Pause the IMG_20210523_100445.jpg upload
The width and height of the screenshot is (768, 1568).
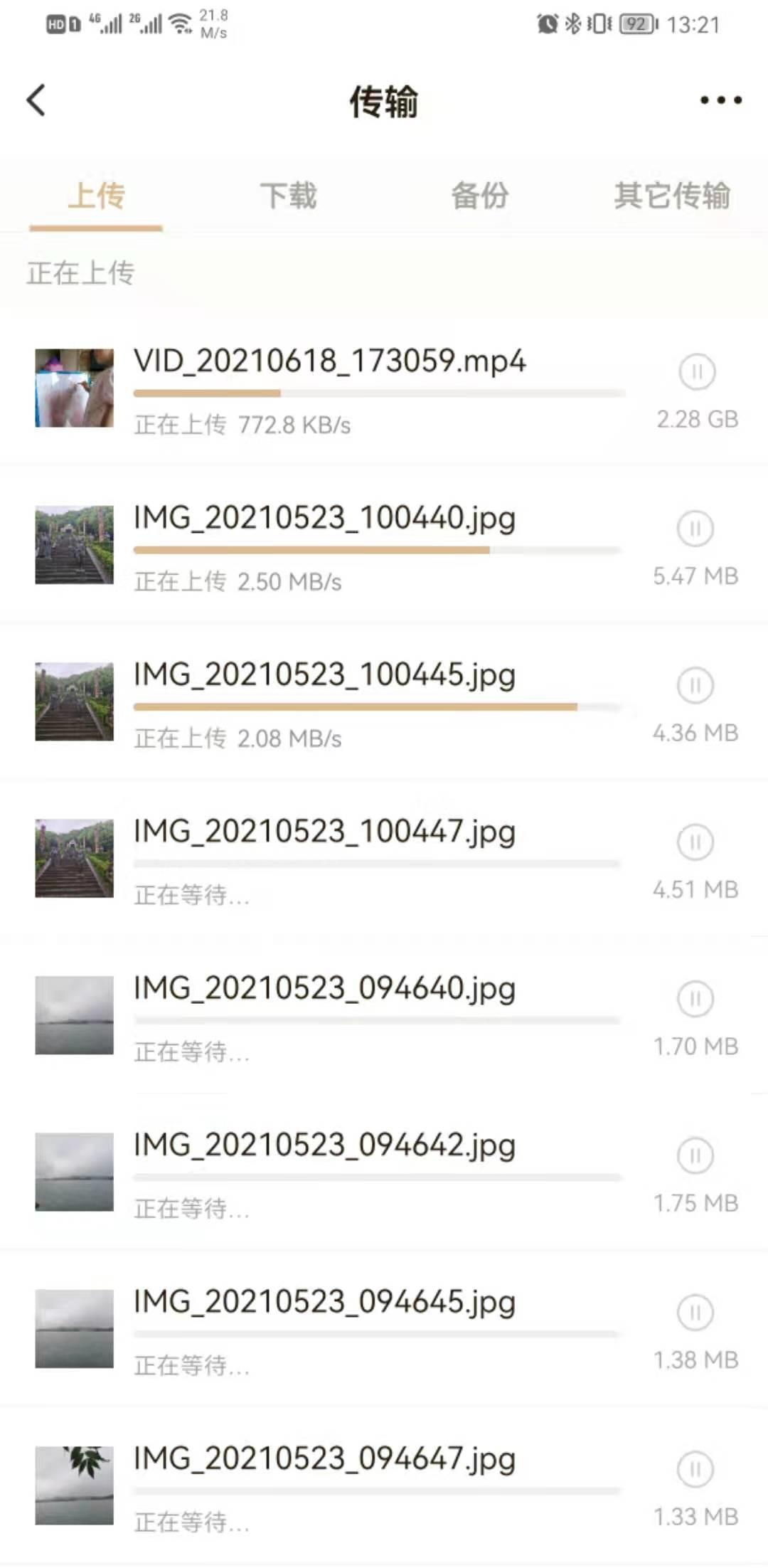click(x=695, y=685)
